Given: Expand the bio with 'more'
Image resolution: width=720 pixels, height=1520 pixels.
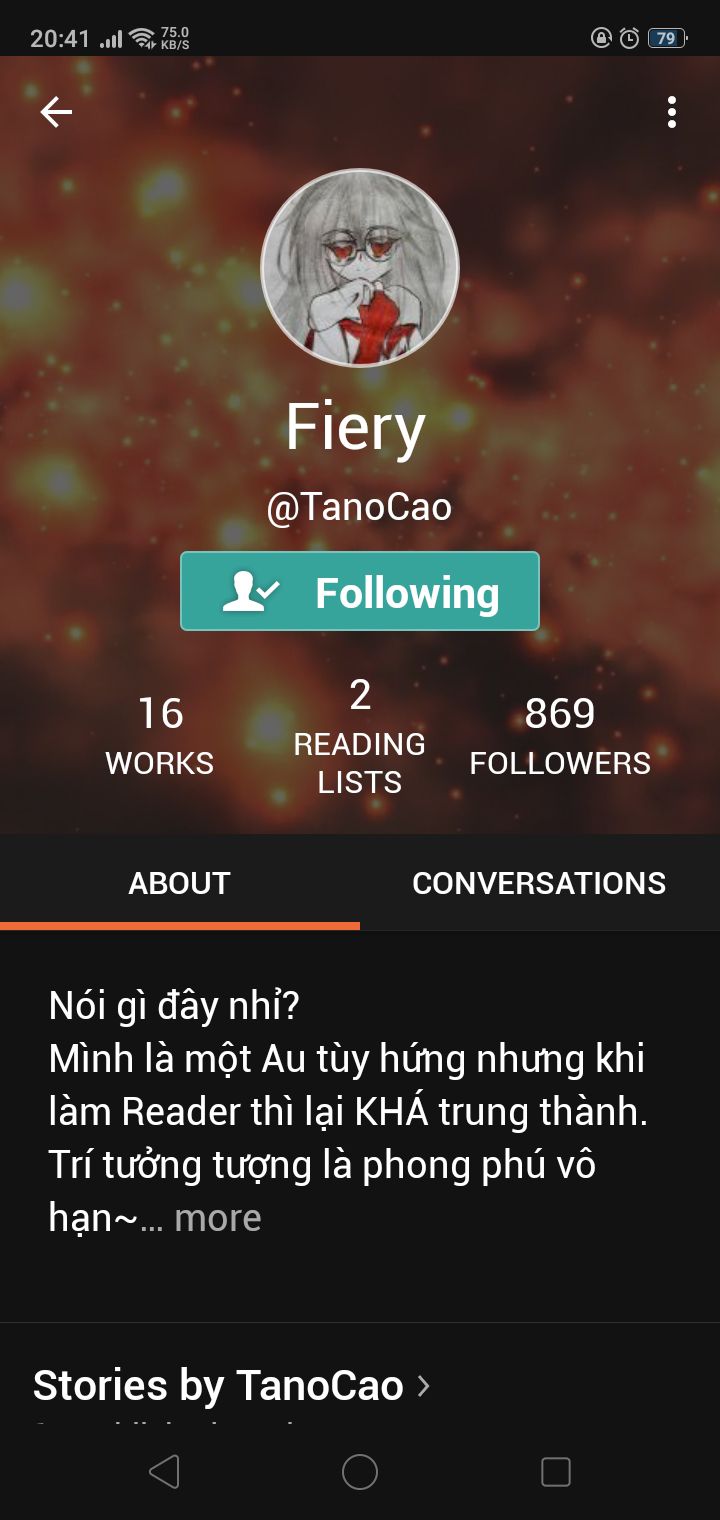Looking at the screenshot, I should point(217,1218).
